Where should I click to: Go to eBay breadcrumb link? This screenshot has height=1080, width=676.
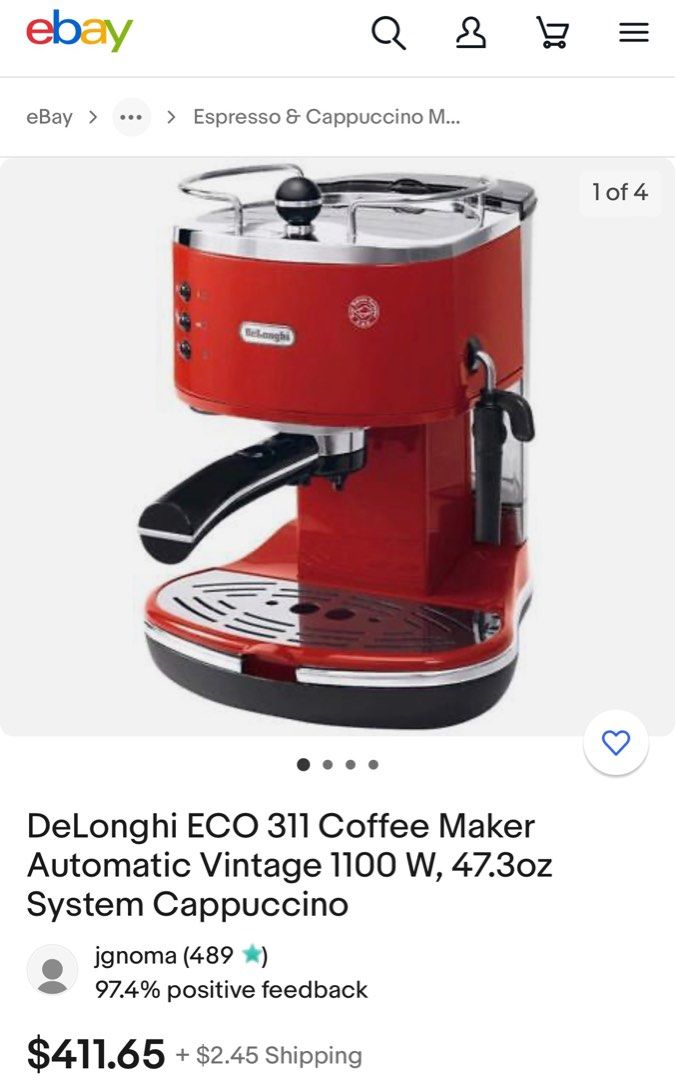click(49, 117)
